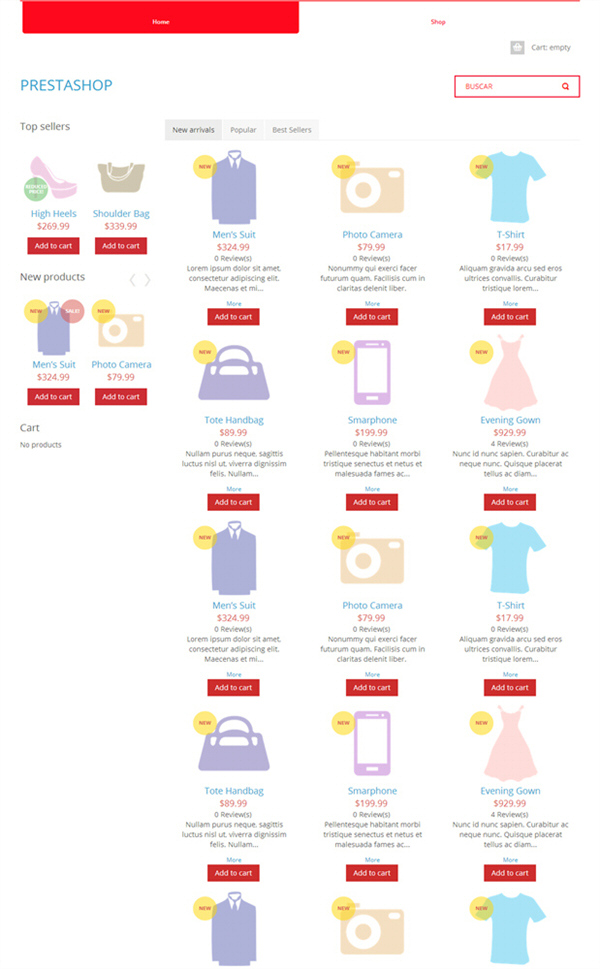Image resolution: width=600 pixels, height=969 pixels.
Task: Add Shoulder Bag to cart
Action: coord(120,246)
